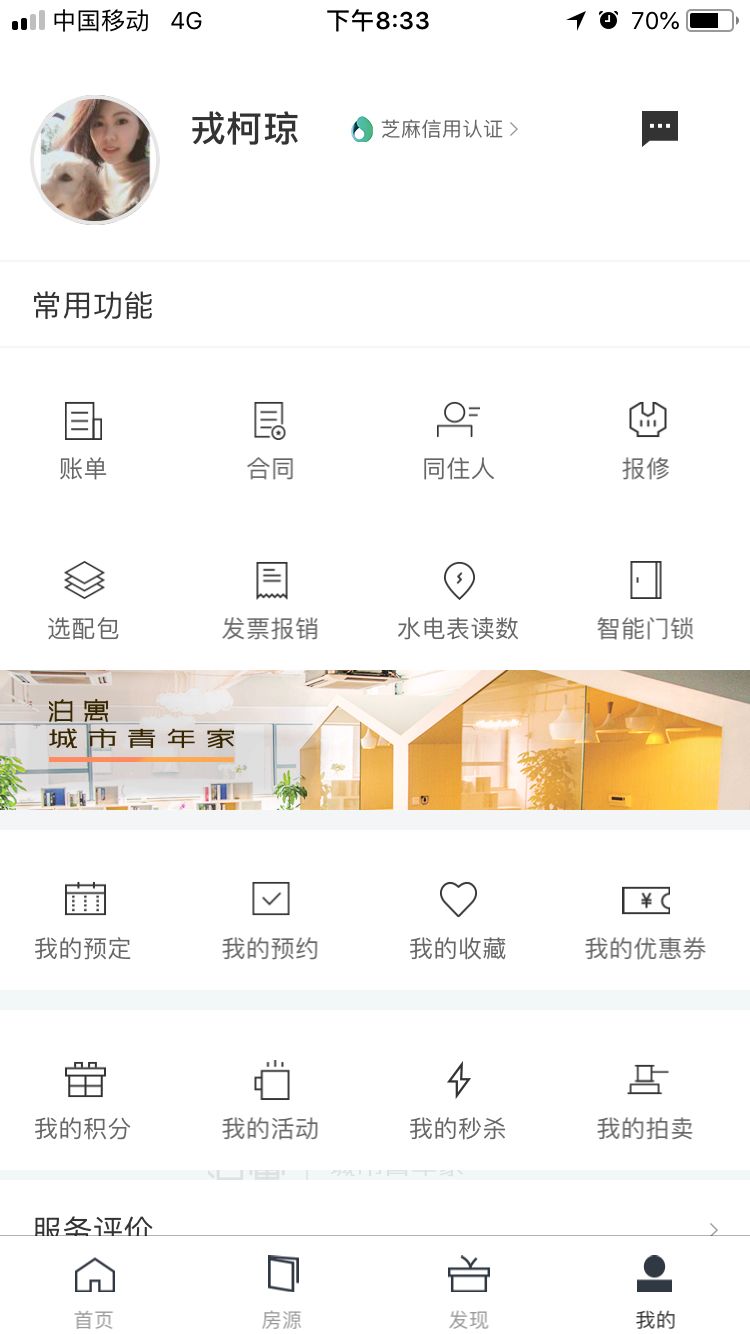750x1334 pixels.
Task: Tap the profile avatar photo
Action: 95,160
